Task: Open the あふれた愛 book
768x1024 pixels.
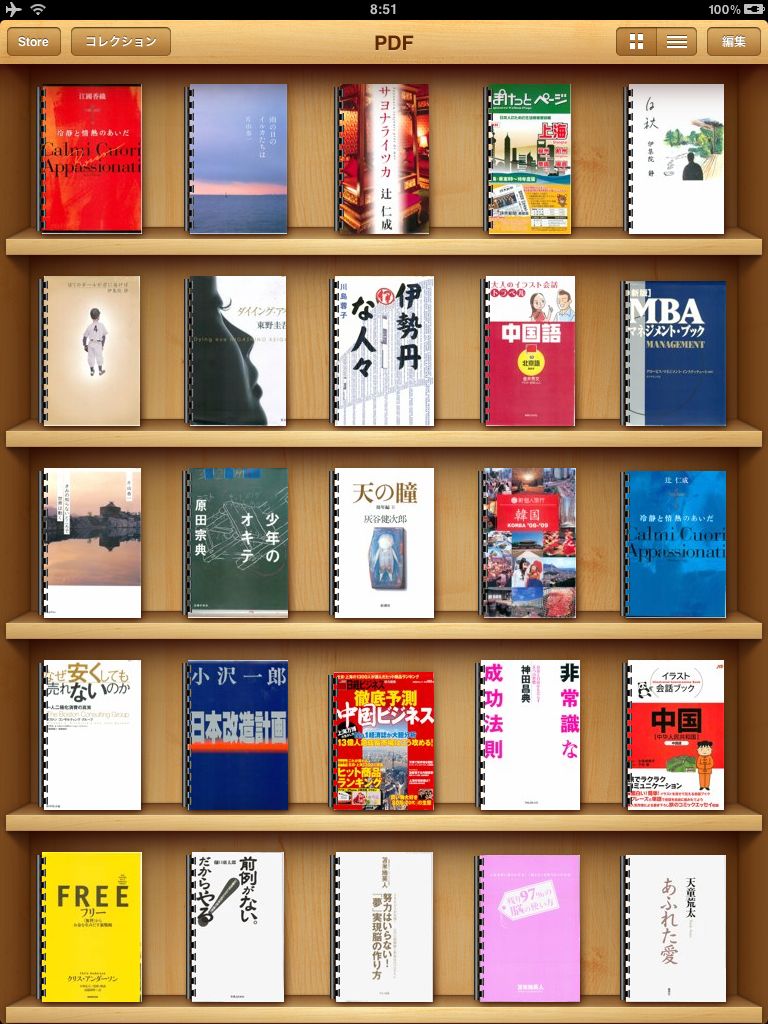Action: tap(675, 927)
